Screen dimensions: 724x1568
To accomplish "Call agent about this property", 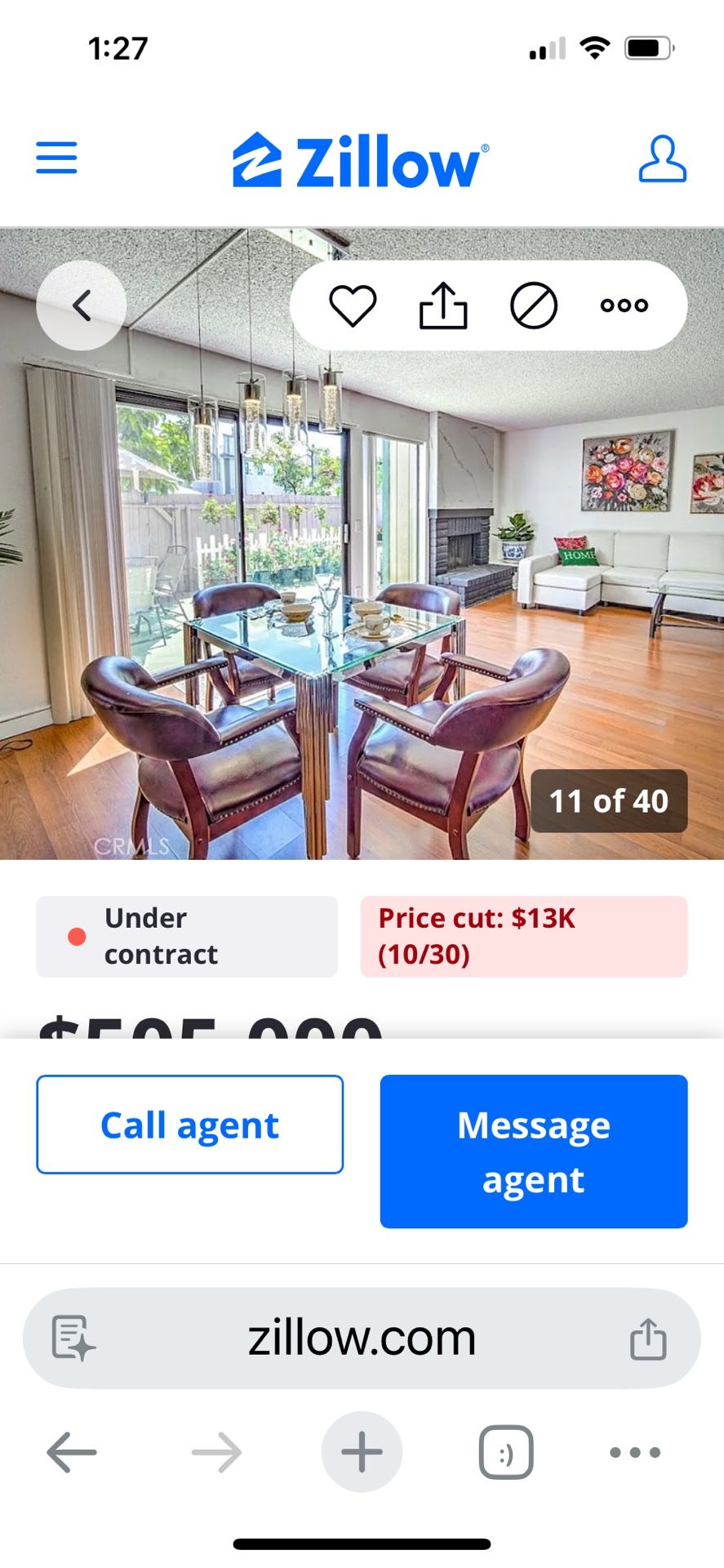I will click(x=189, y=1125).
